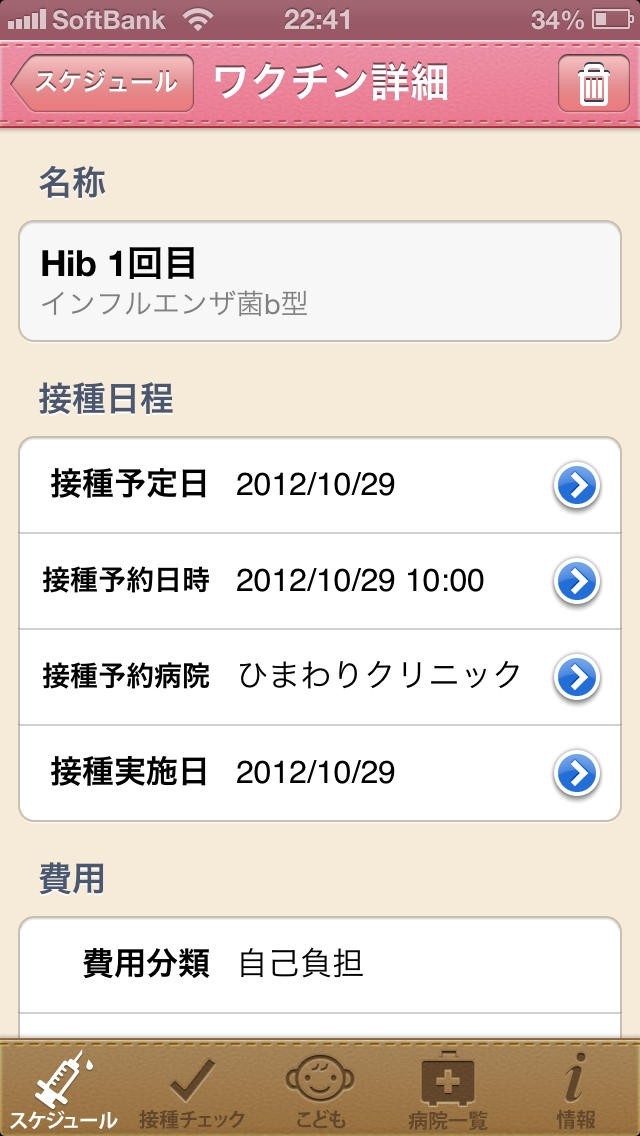Edit the 接種予約日時 appointment time
Image resolution: width=640 pixels, height=1136 pixels.
[320, 581]
